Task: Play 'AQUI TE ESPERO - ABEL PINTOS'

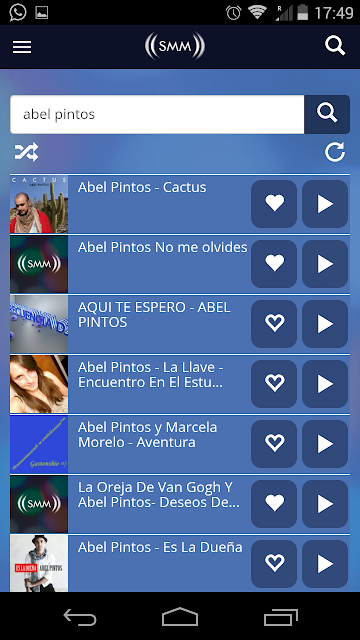Action: click(x=325, y=324)
